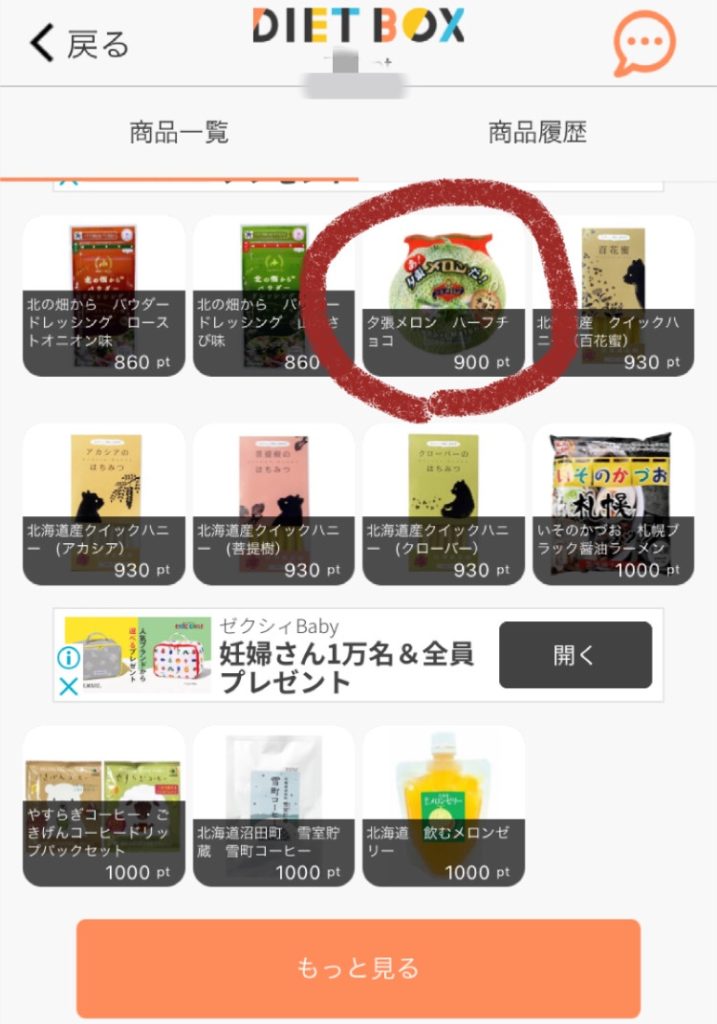The height and width of the screenshot is (1024, 717).
Task: Choose the クイックハニー（菩提樹） product
Action: (x=273, y=503)
